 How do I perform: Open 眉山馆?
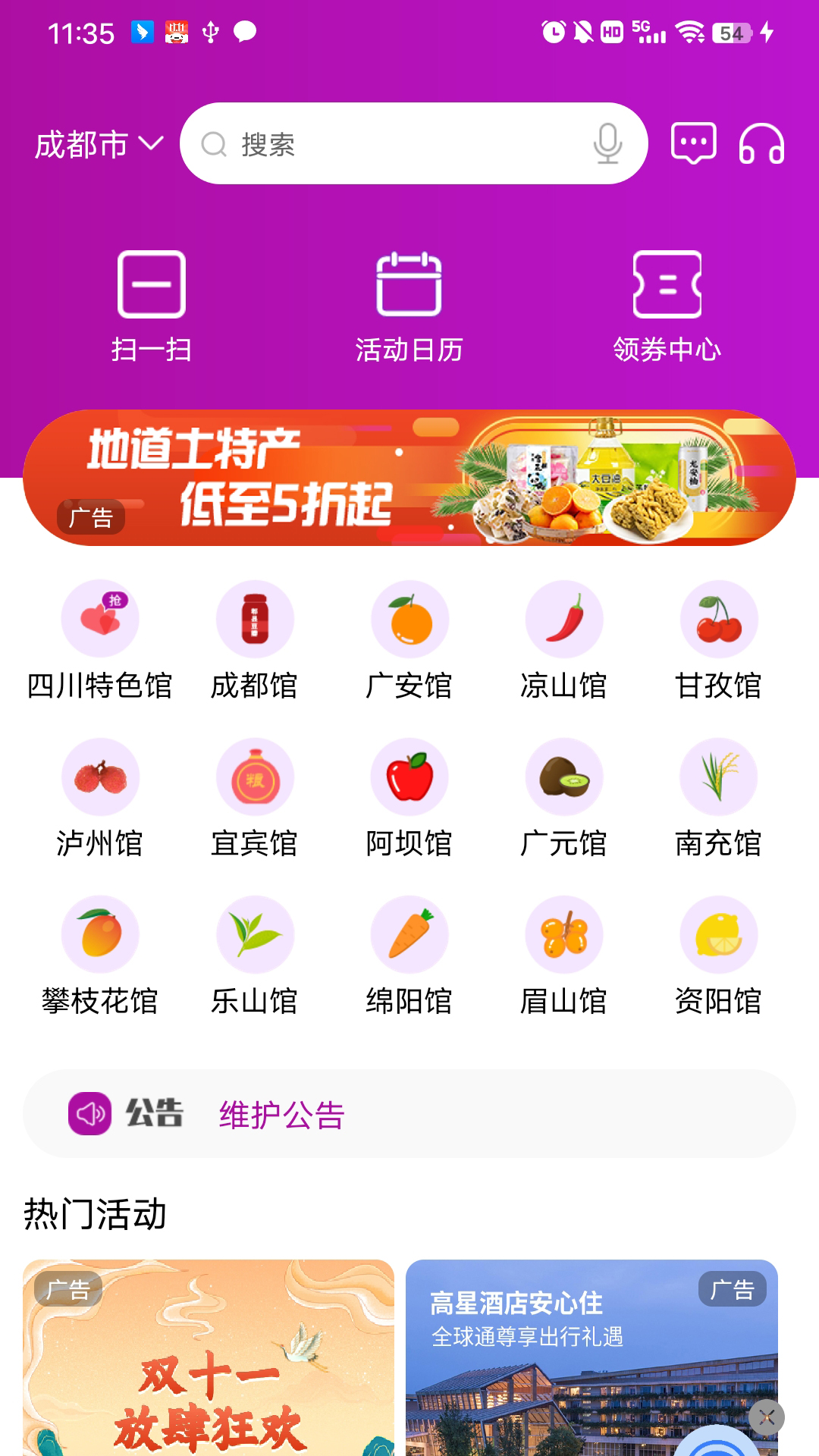click(x=564, y=956)
